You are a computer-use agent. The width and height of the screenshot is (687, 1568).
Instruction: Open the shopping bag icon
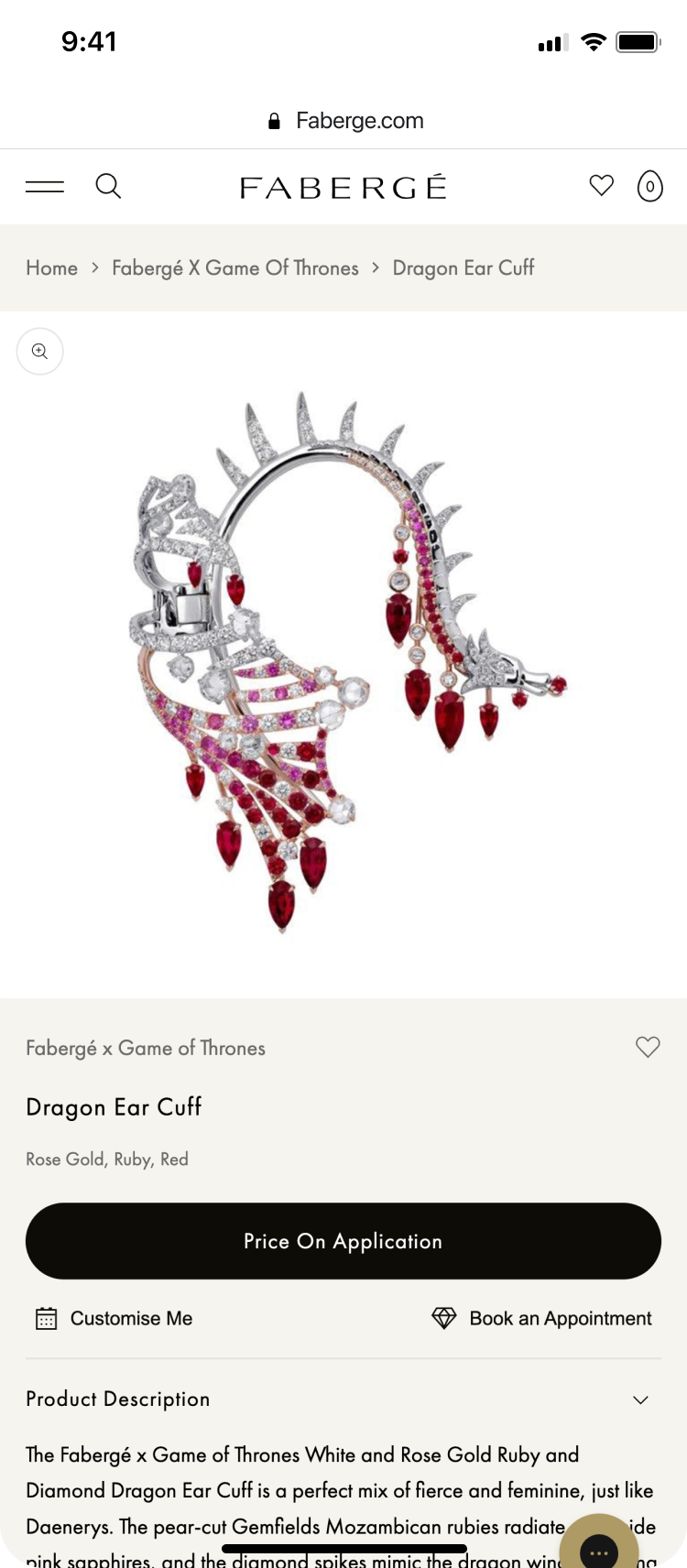649,187
